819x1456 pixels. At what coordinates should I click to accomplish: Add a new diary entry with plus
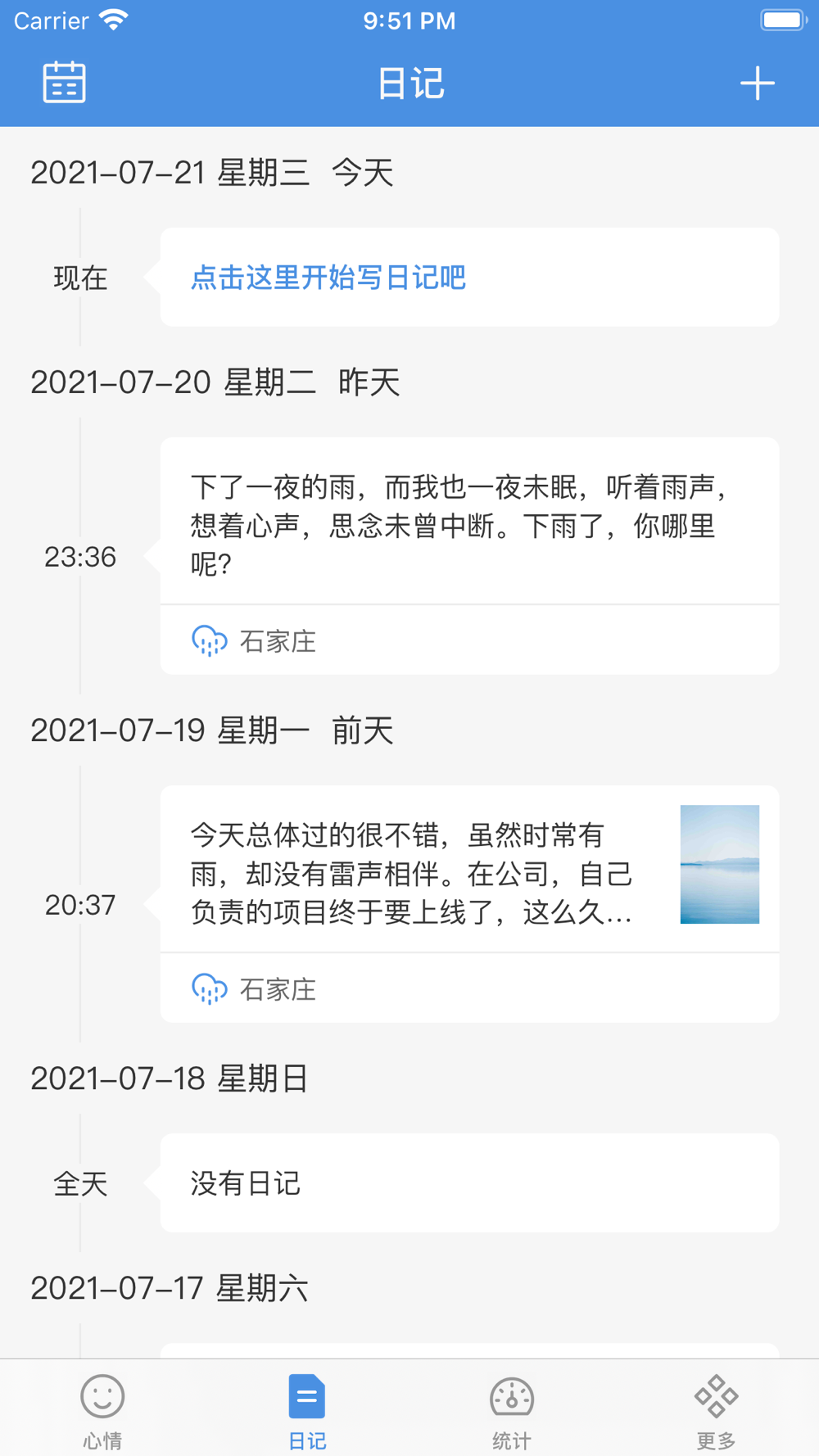pos(757,83)
